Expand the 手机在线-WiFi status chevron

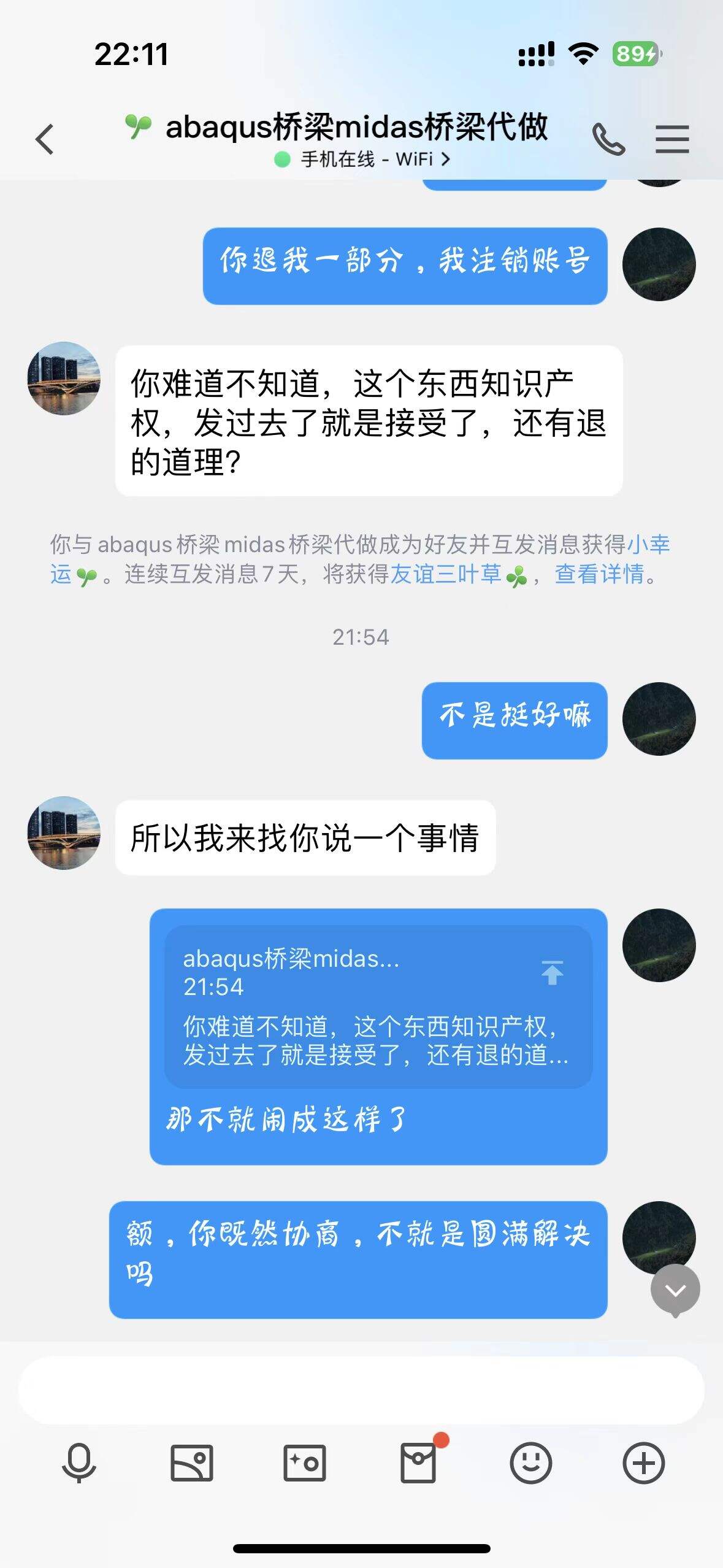[x=446, y=159]
